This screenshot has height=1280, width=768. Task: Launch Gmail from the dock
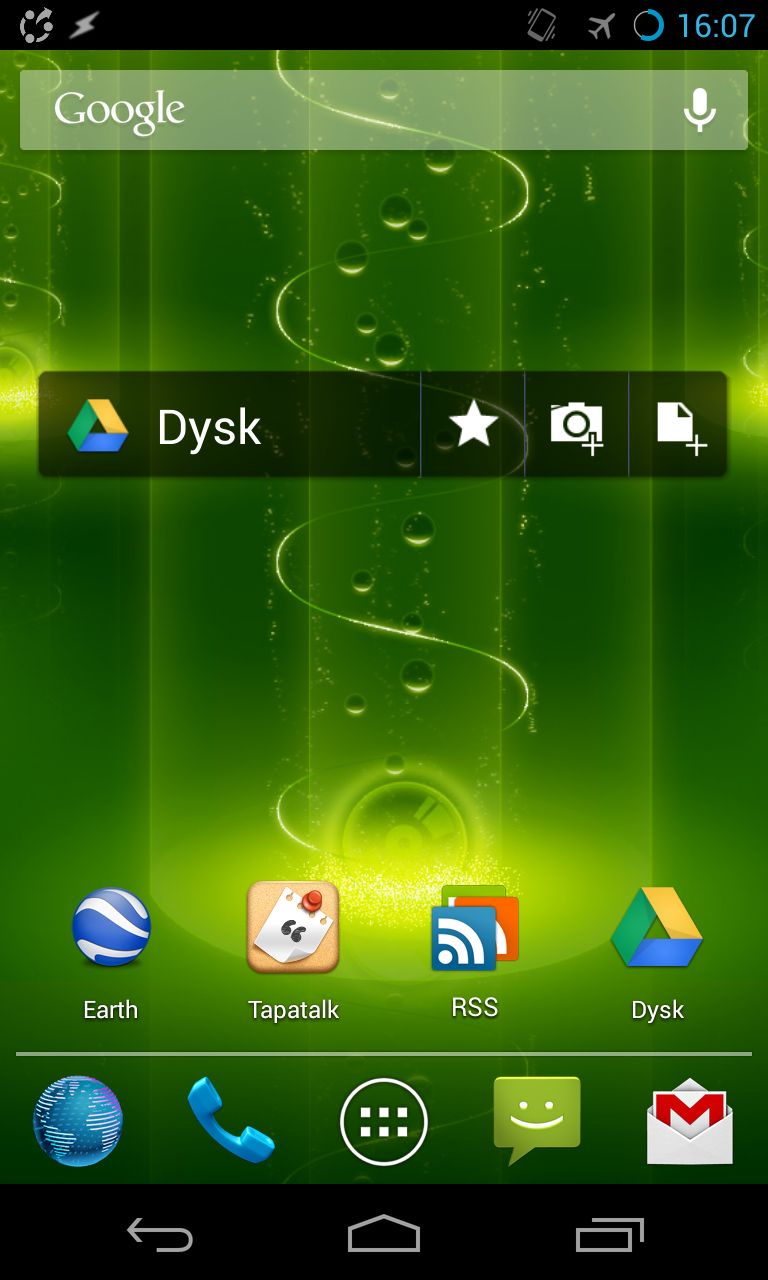point(690,1121)
